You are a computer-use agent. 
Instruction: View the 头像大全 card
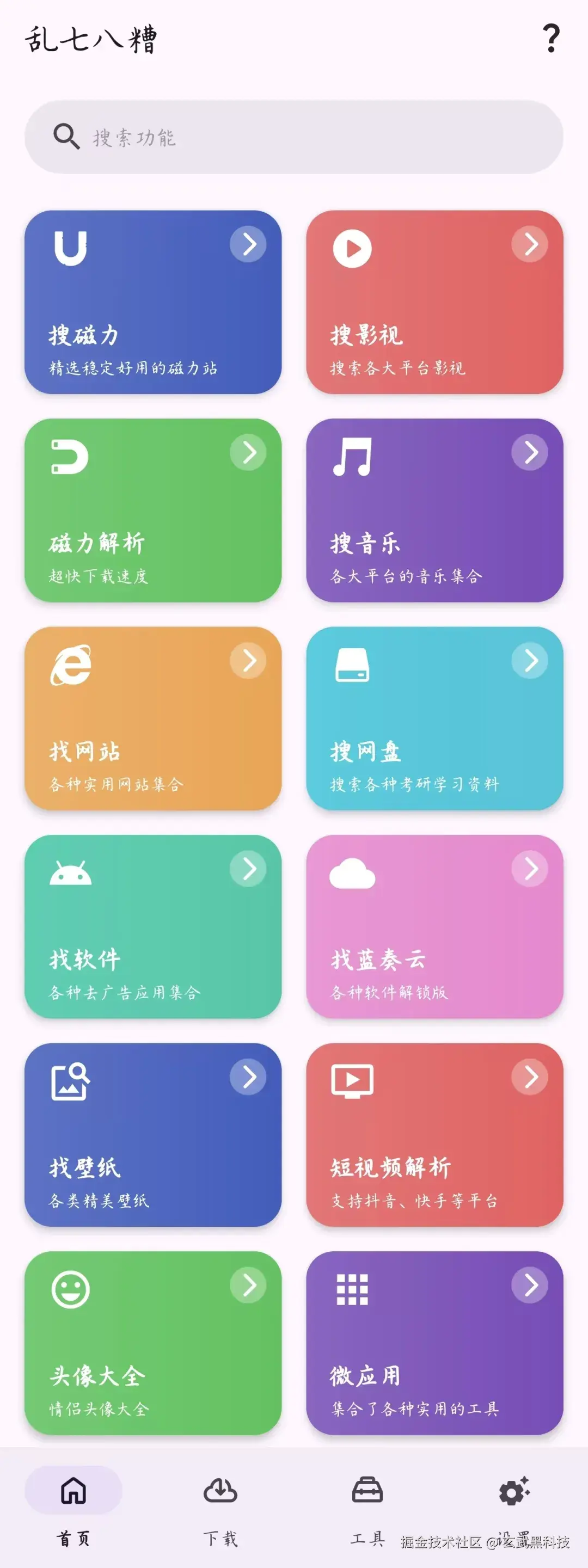click(x=153, y=1343)
